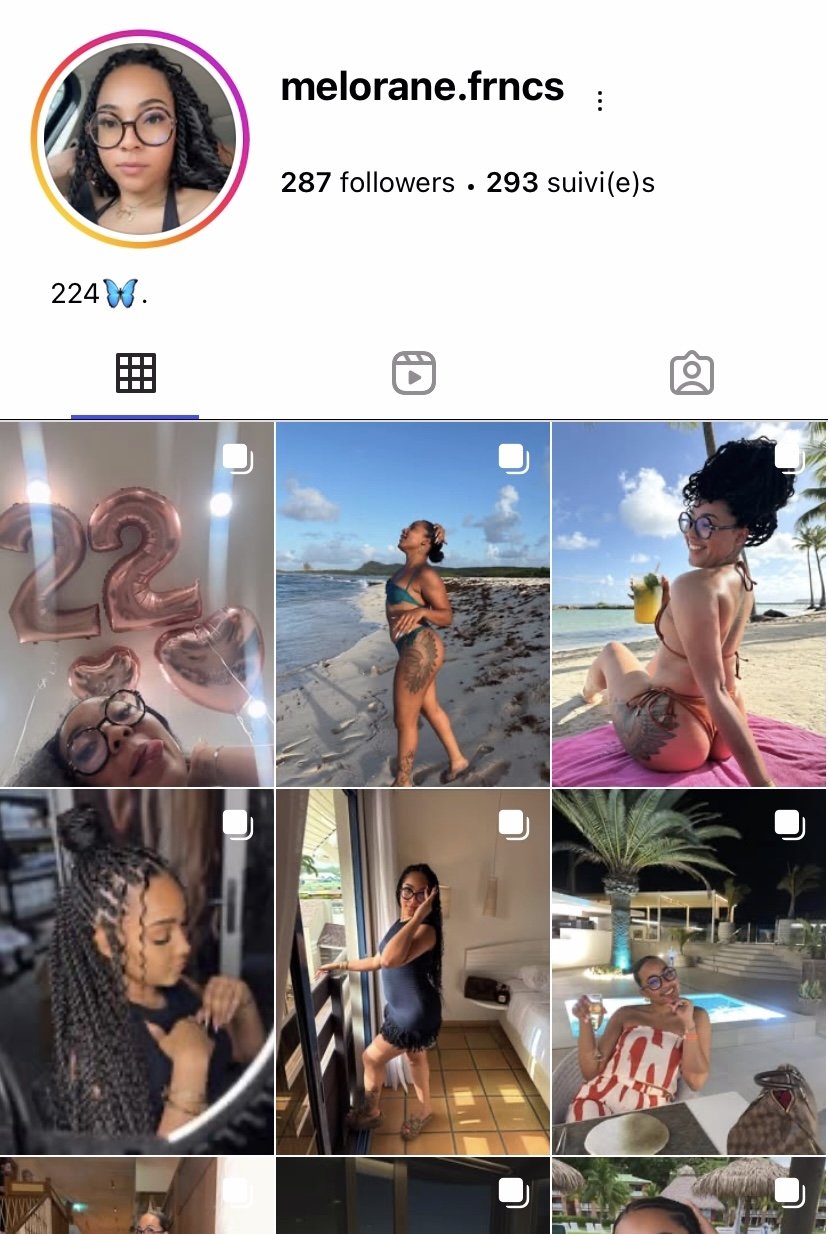Open the navy dress doorway post
828x1234 pixels.
(x=413, y=971)
